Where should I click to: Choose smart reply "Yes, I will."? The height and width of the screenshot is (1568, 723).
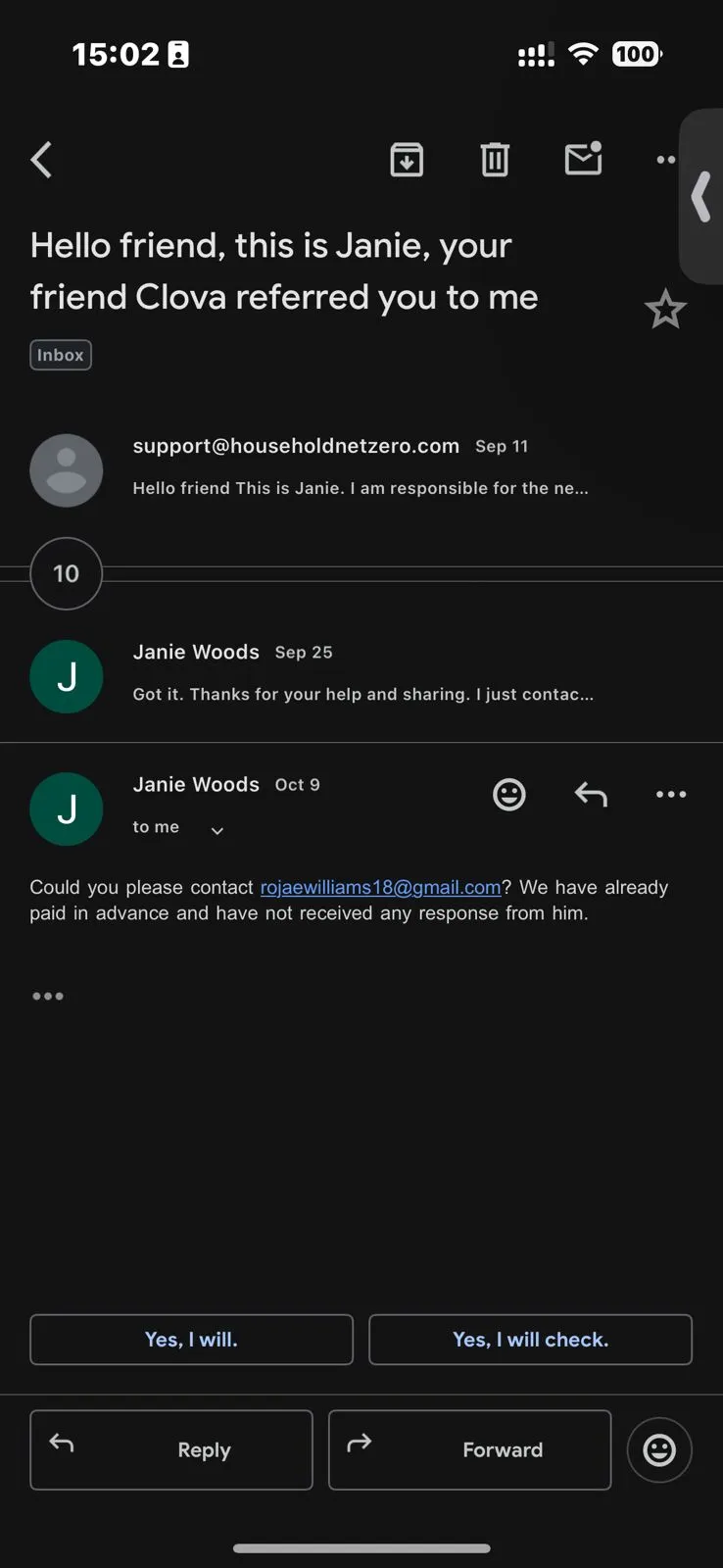tap(191, 1340)
